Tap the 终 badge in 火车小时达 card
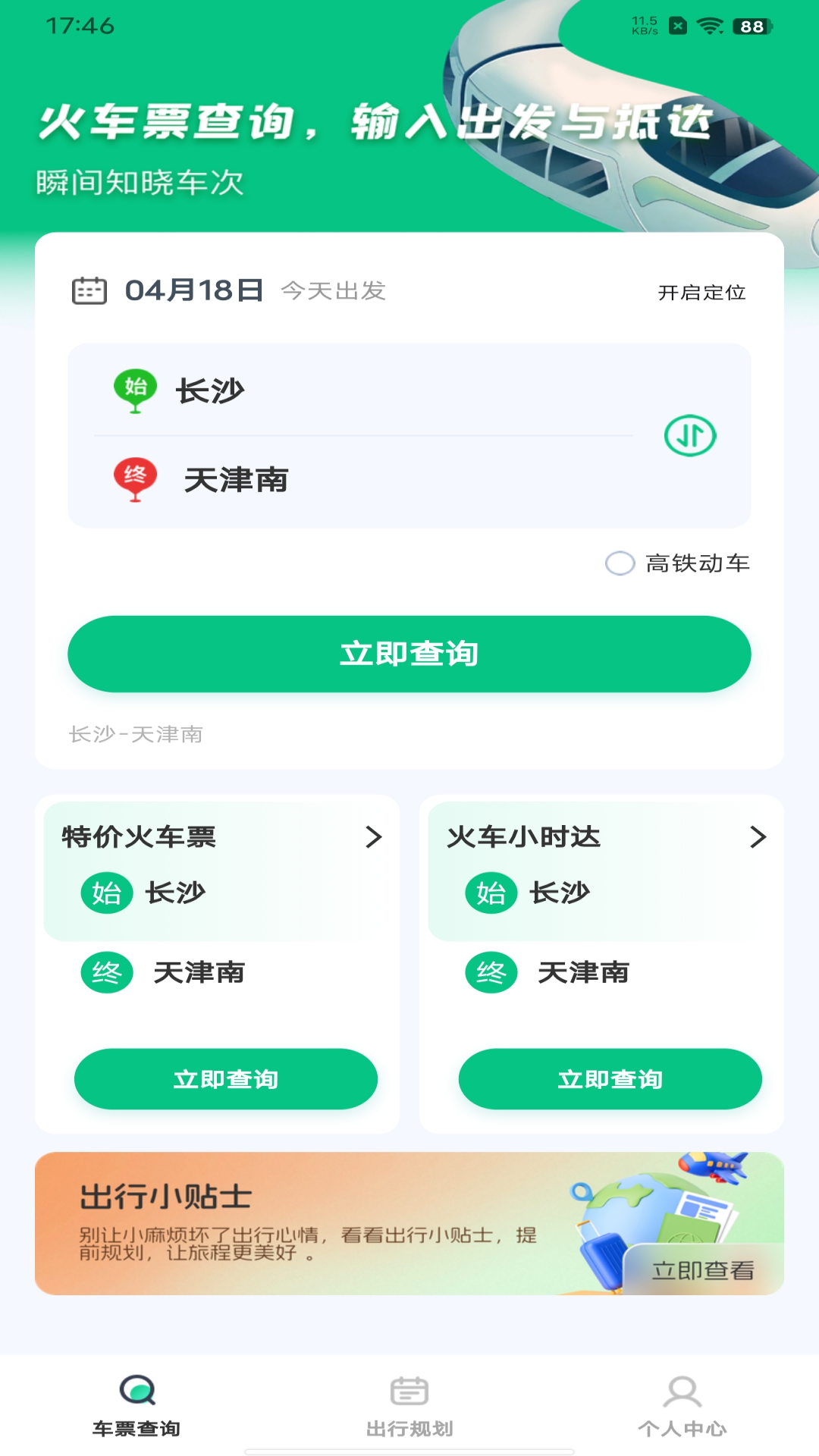The width and height of the screenshot is (819, 1456). (491, 973)
